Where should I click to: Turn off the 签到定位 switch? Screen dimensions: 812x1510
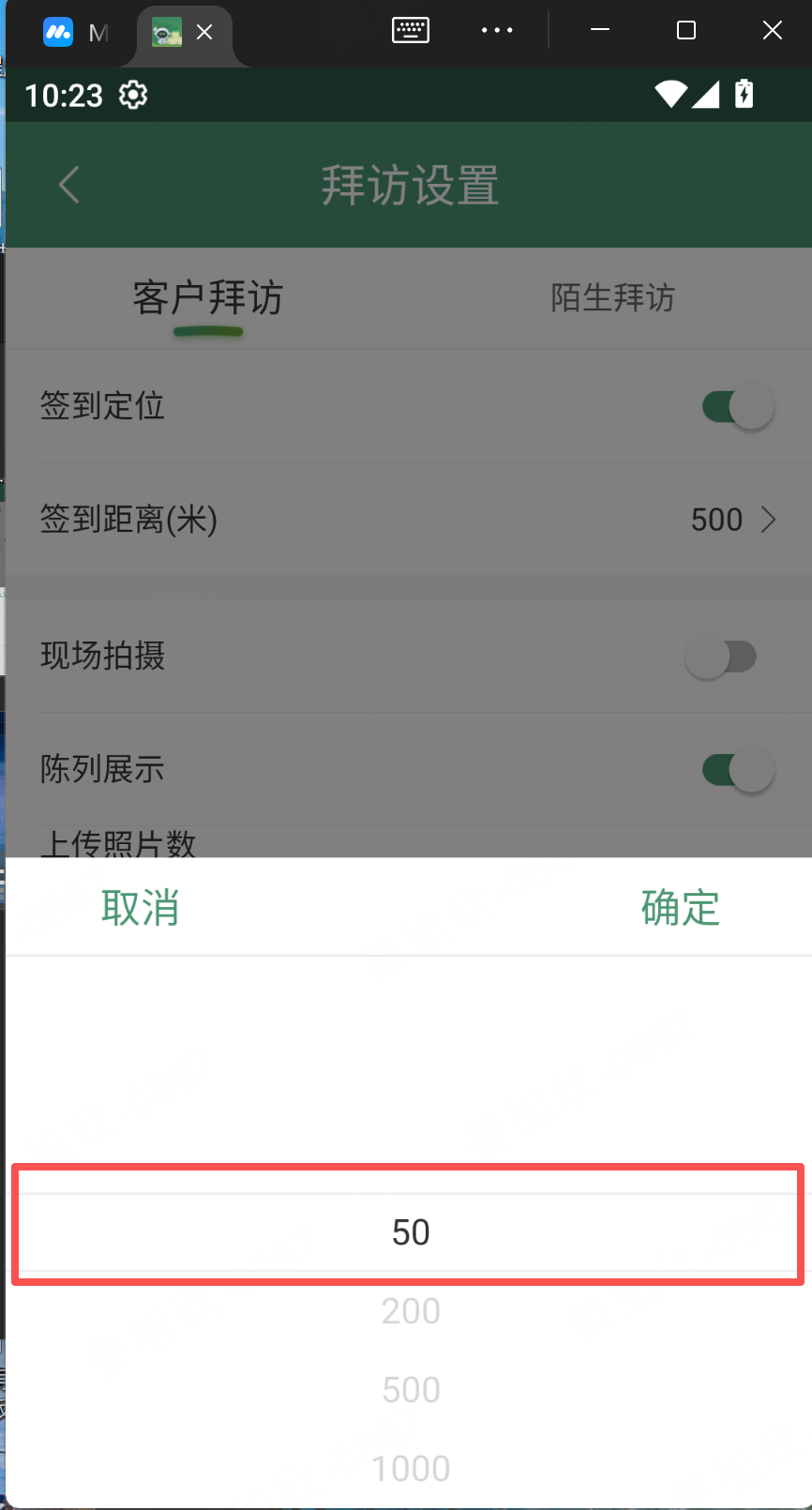[738, 406]
